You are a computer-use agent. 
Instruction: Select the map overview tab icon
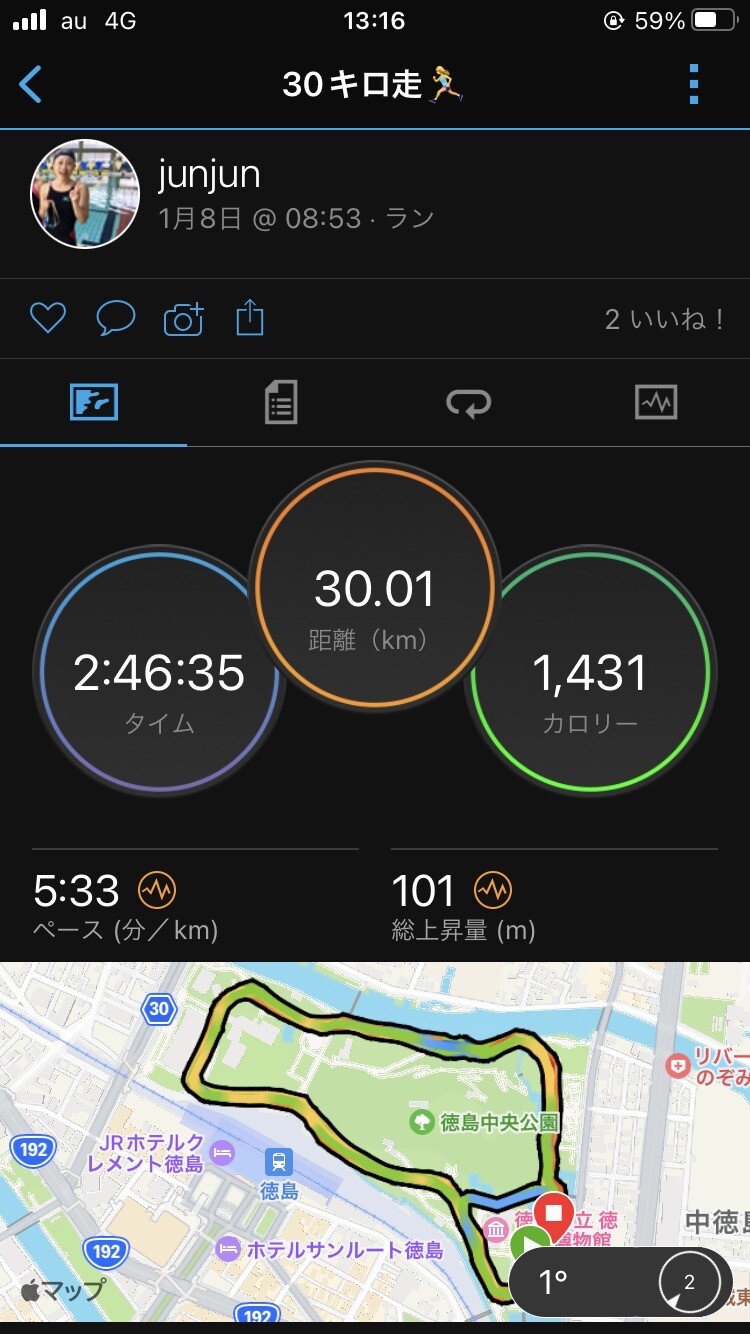coord(94,400)
